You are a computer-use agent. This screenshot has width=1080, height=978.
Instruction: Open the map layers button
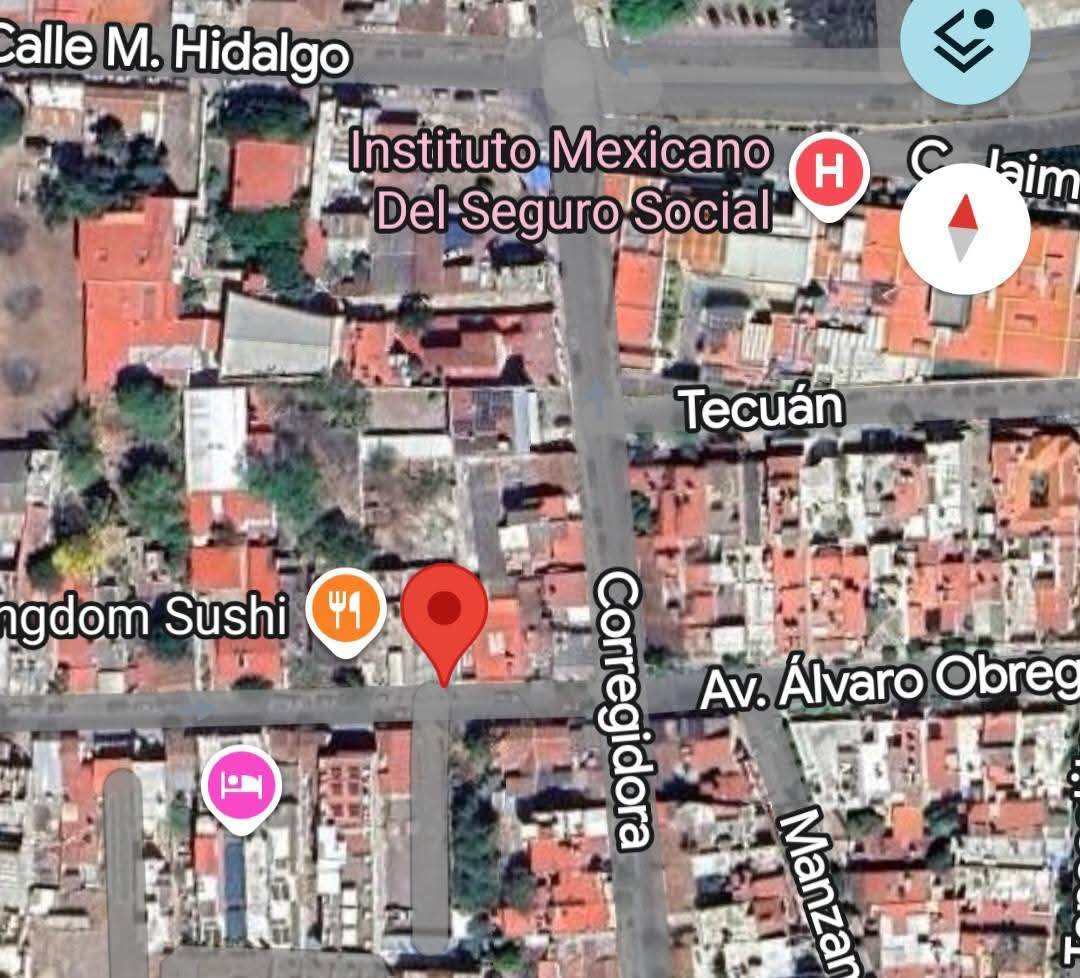[x=964, y=38]
